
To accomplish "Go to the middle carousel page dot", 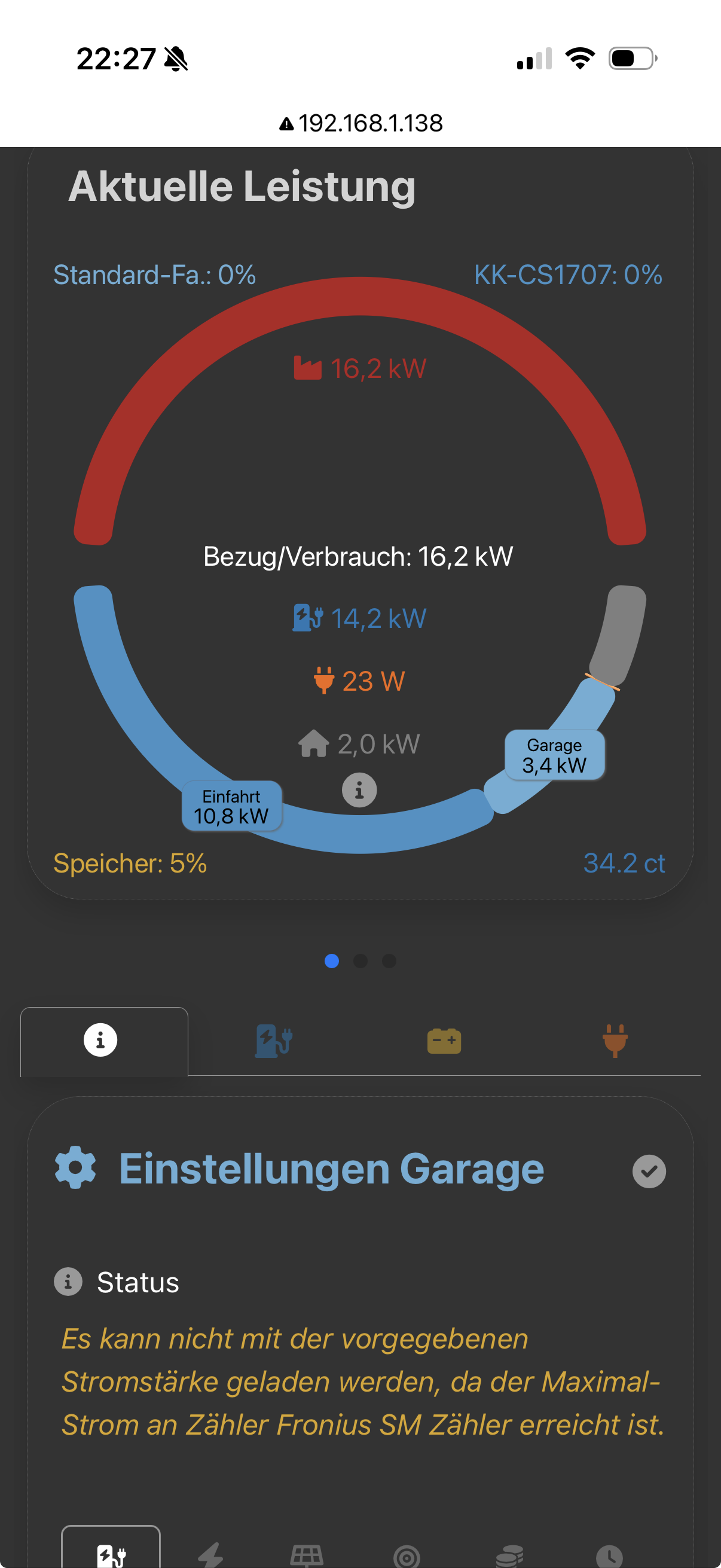I will (360, 960).
